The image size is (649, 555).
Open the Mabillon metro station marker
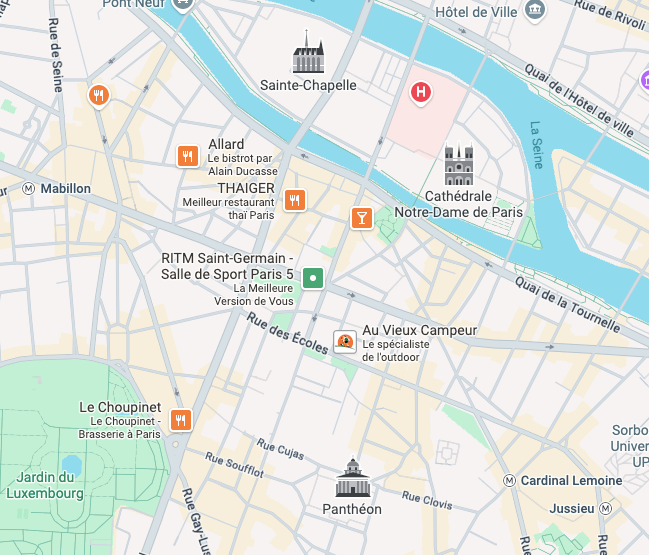point(29,188)
